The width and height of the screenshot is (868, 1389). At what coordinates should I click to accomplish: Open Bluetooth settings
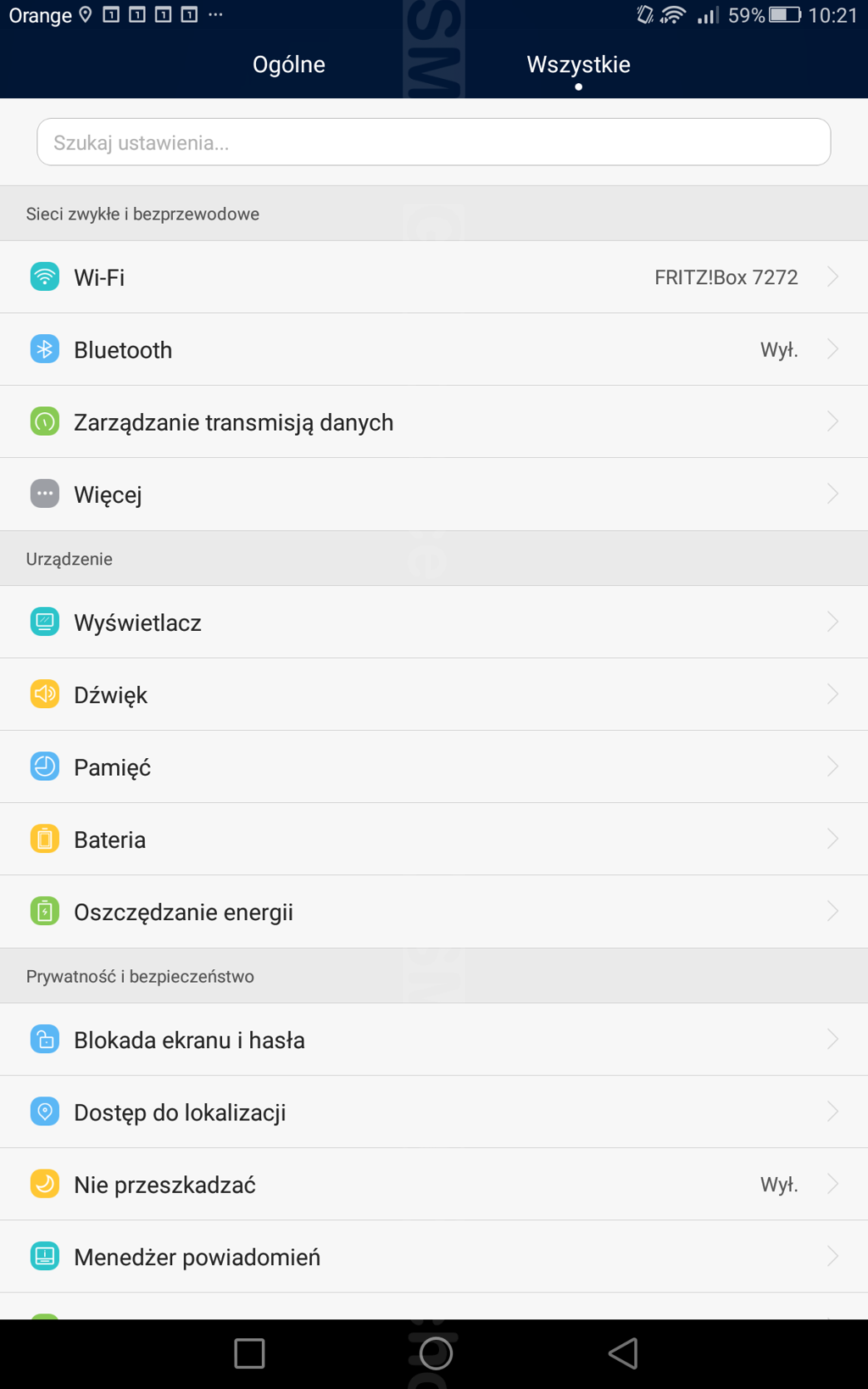pos(433,349)
